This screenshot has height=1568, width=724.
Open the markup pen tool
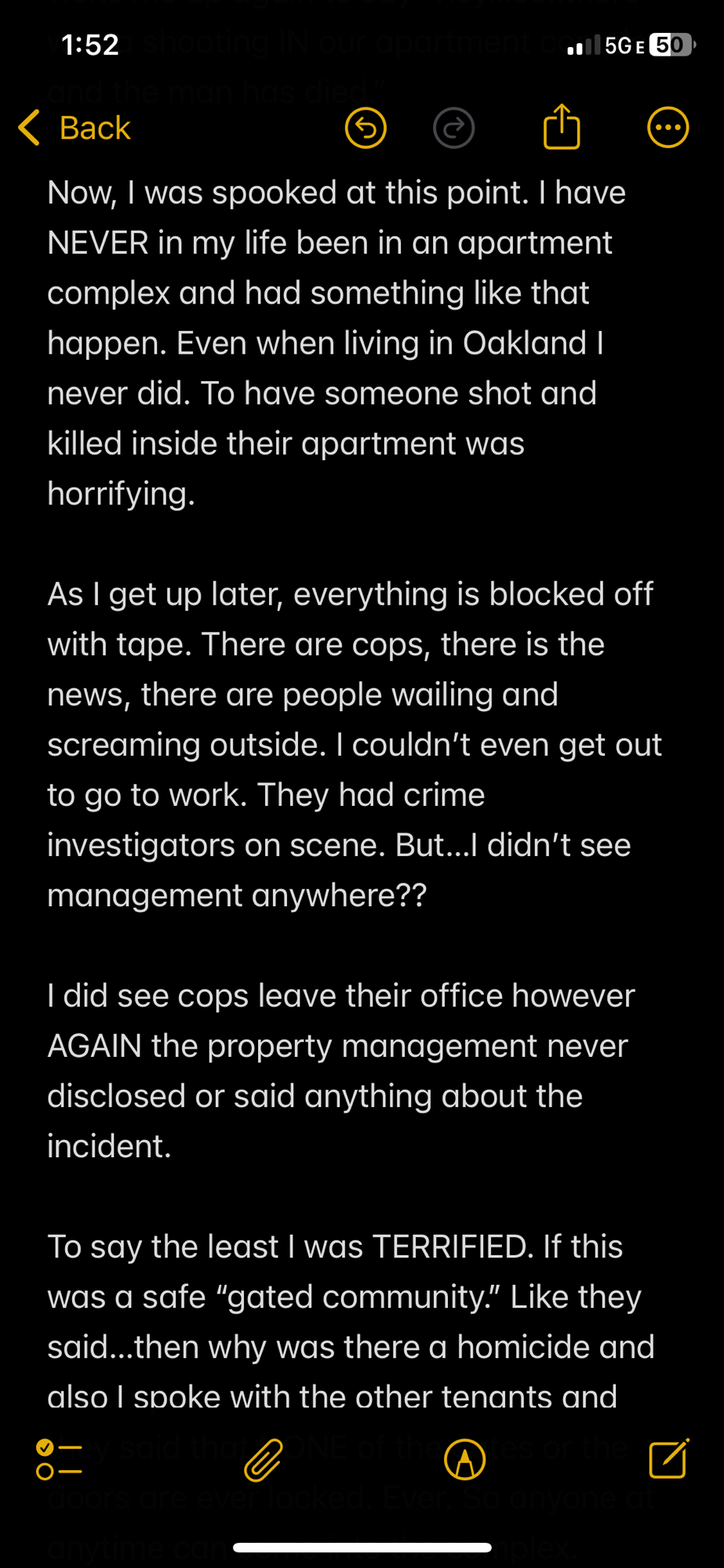pyautogui.click(x=464, y=1460)
